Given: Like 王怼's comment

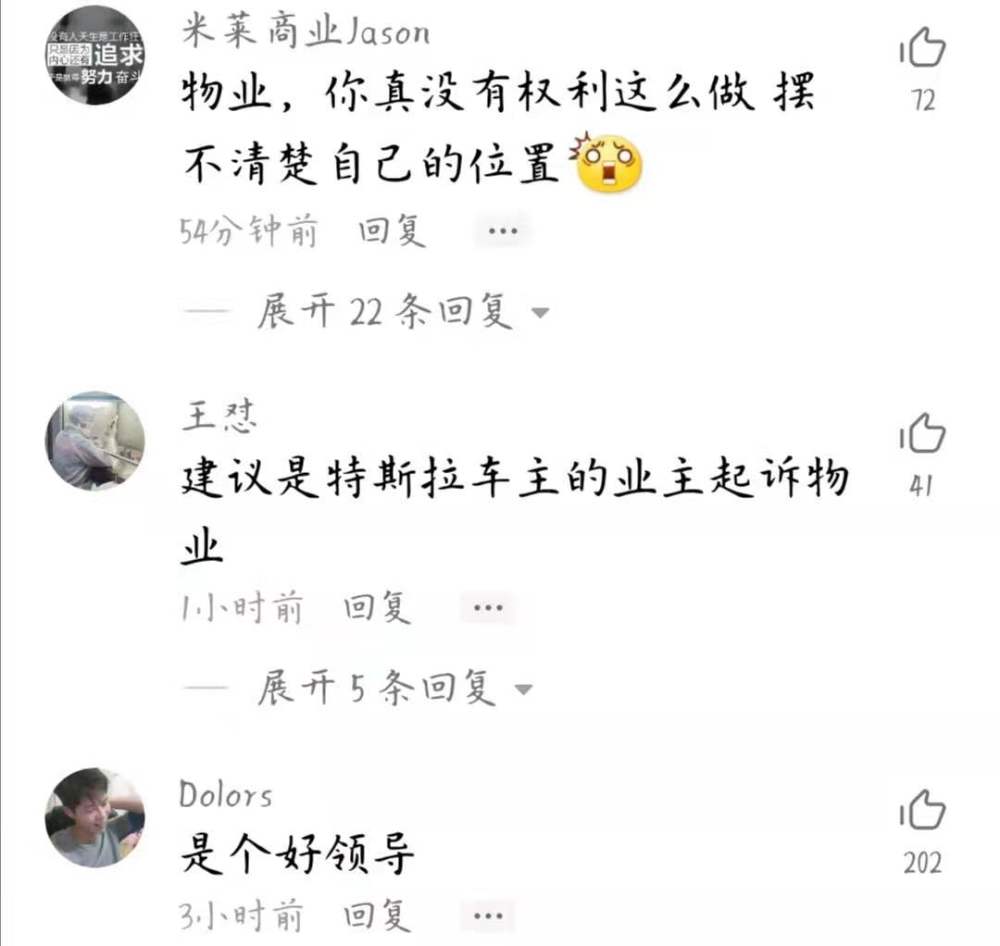Looking at the screenshot, I should pos(922,435).
